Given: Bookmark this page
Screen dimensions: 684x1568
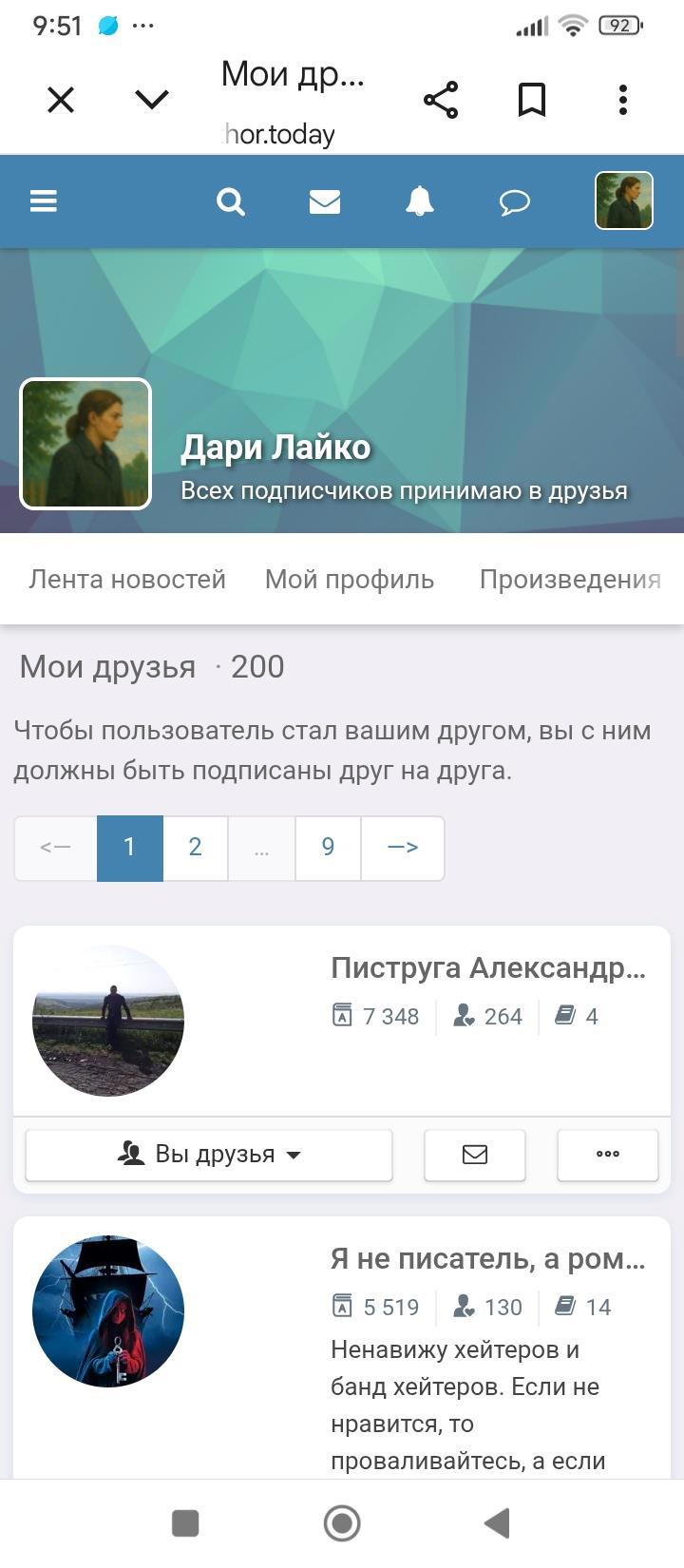Looking at the screenshot, I should pyautogui.click(x=532, y=100).
